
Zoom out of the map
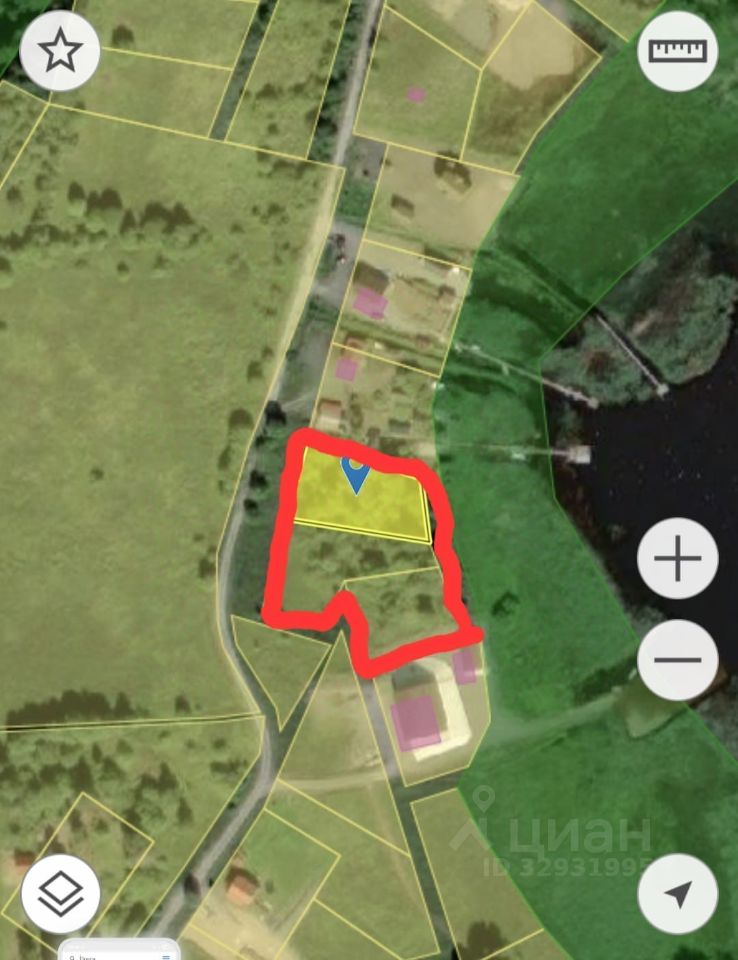[677, 660]
